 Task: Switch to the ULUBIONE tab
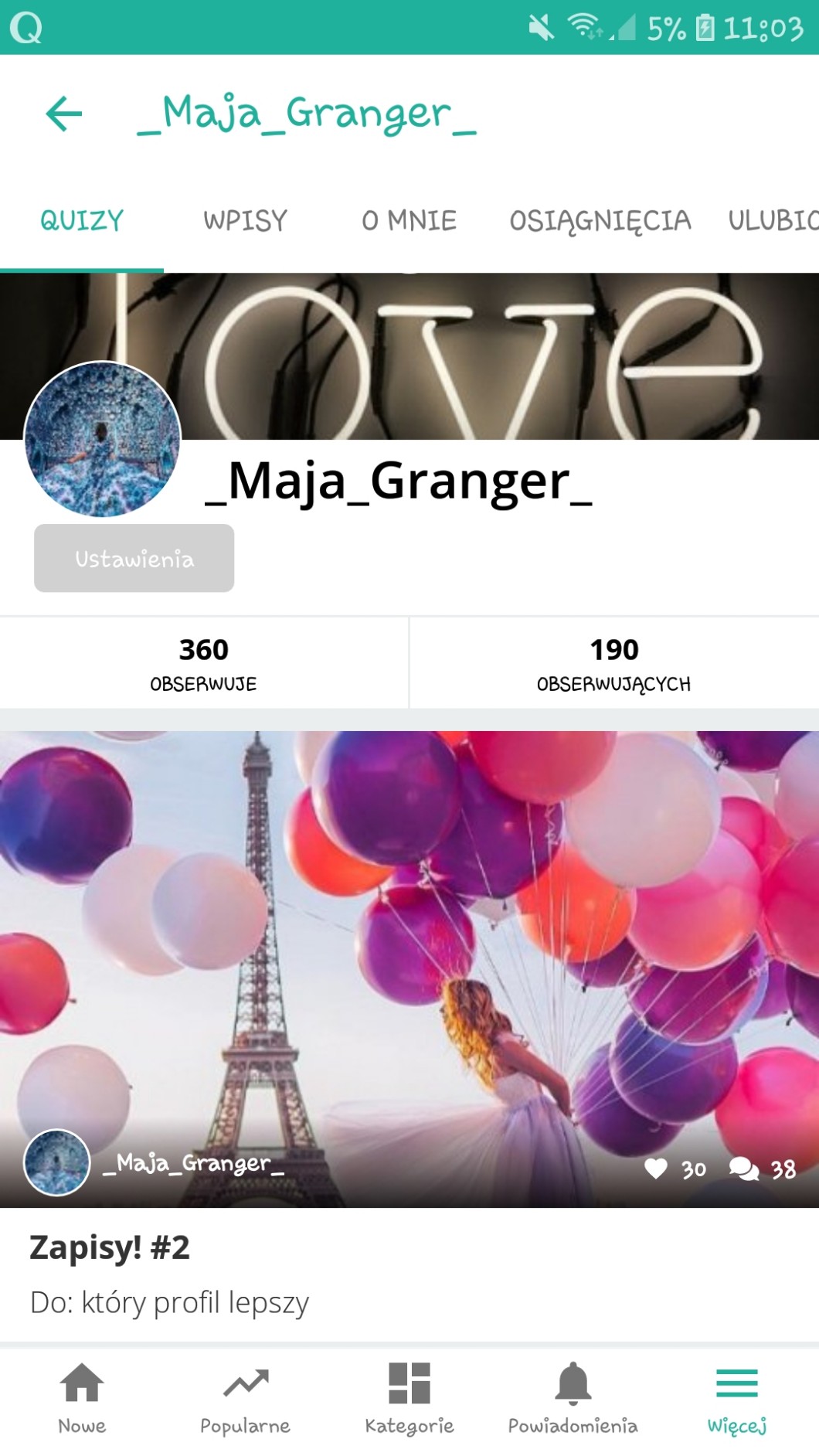773,221
